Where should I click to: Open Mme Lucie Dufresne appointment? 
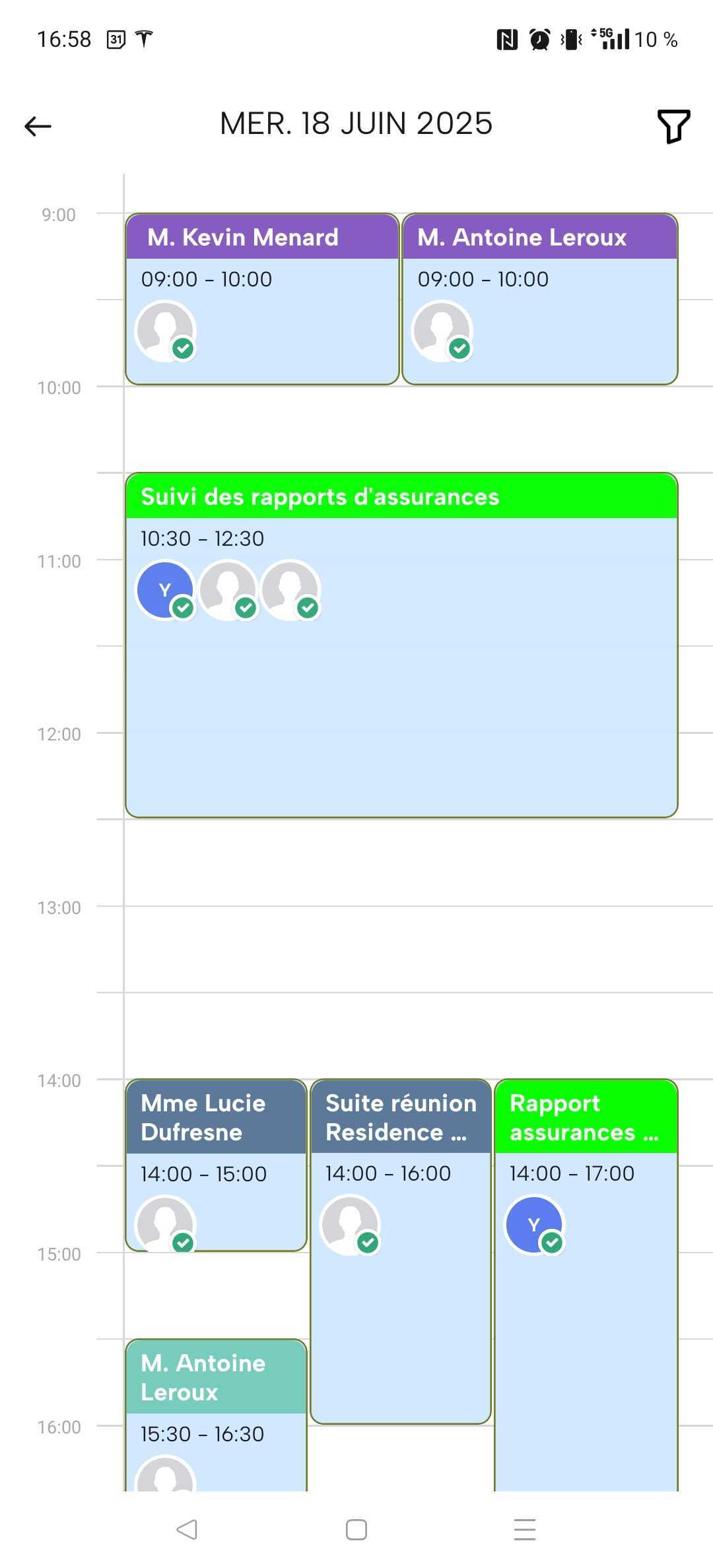(216, 1165)
